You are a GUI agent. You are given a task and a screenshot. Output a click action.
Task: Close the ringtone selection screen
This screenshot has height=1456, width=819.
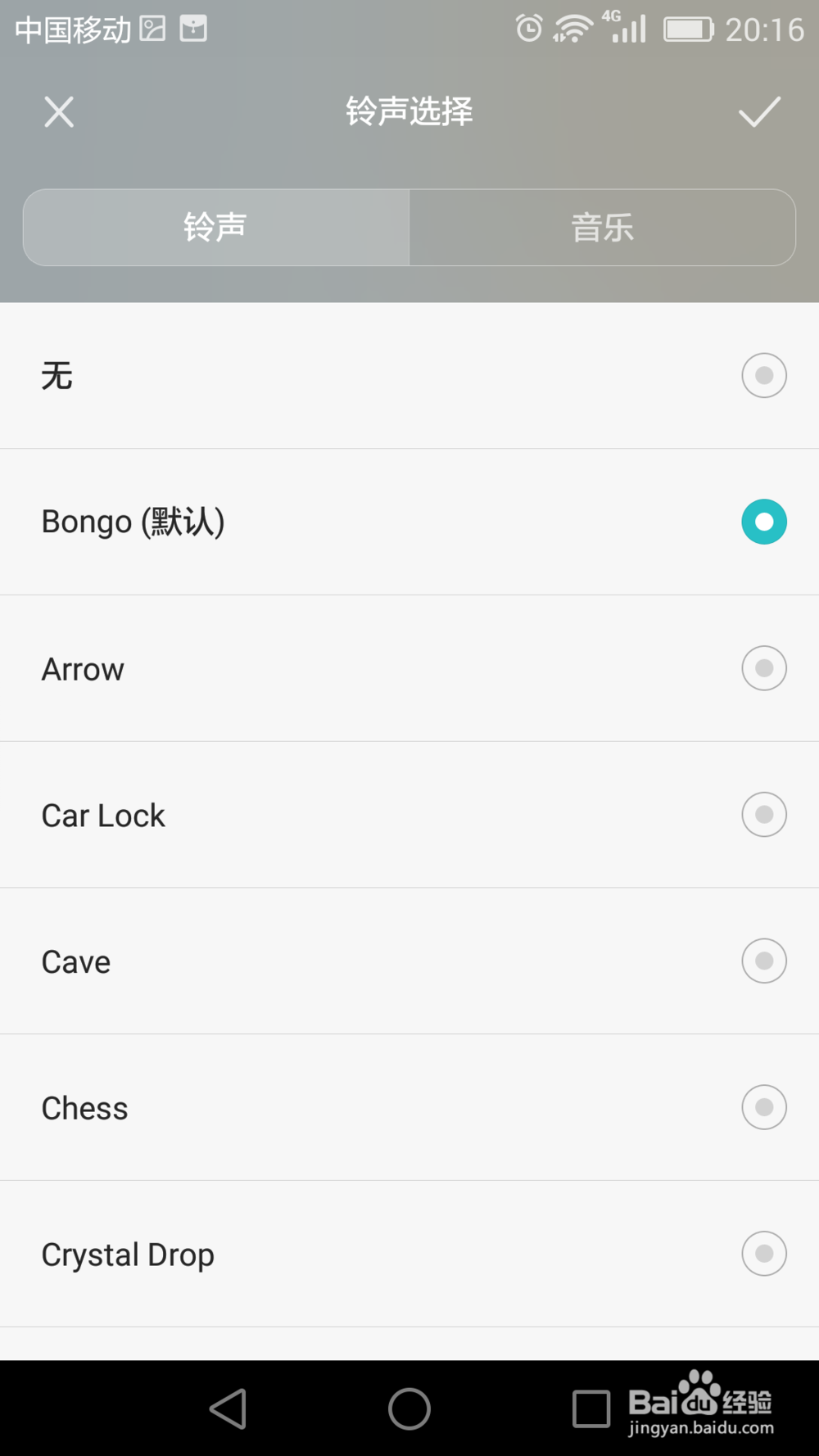click(x=59, y=112)
